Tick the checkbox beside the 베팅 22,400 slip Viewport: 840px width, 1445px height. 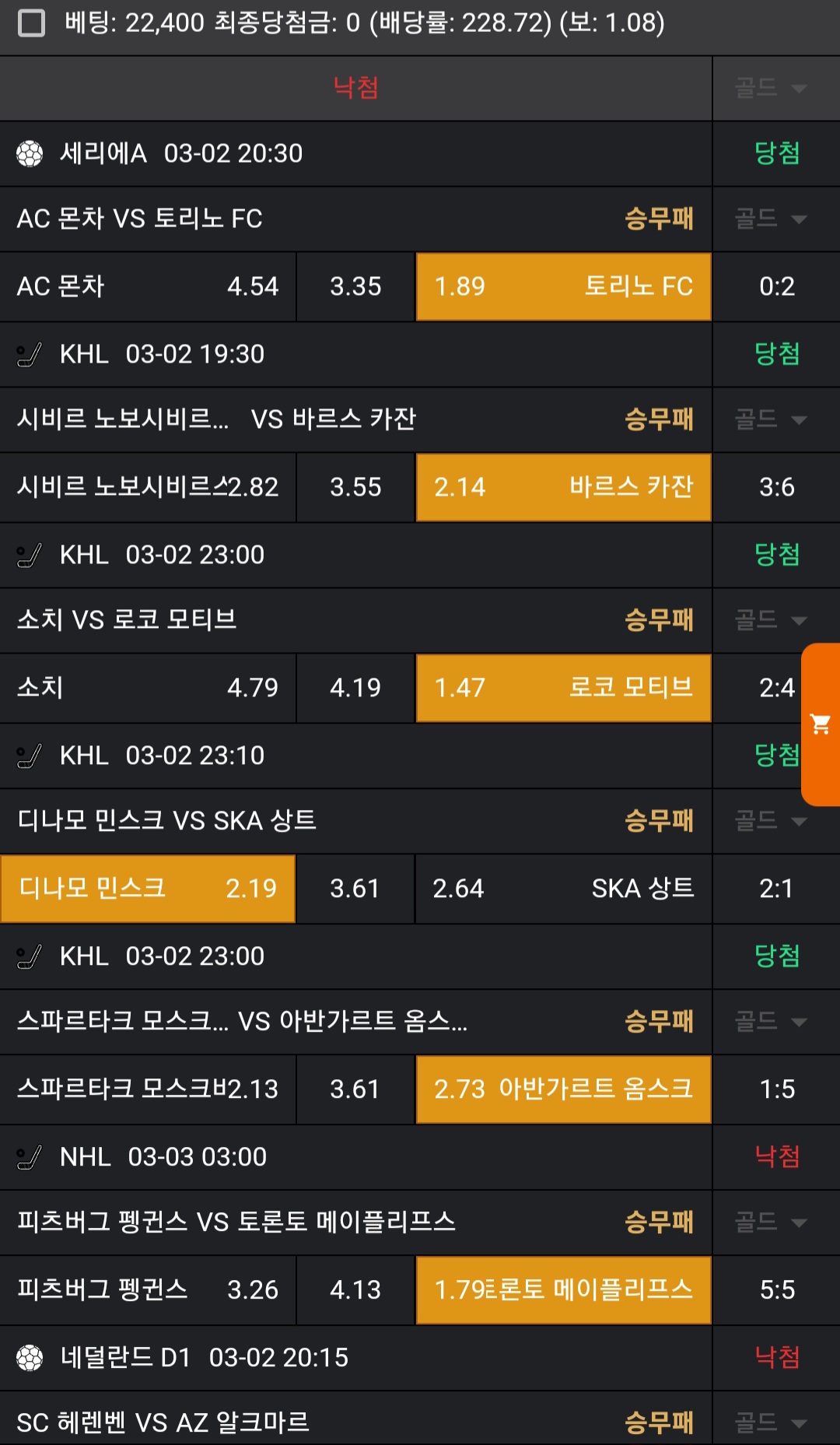31,23
